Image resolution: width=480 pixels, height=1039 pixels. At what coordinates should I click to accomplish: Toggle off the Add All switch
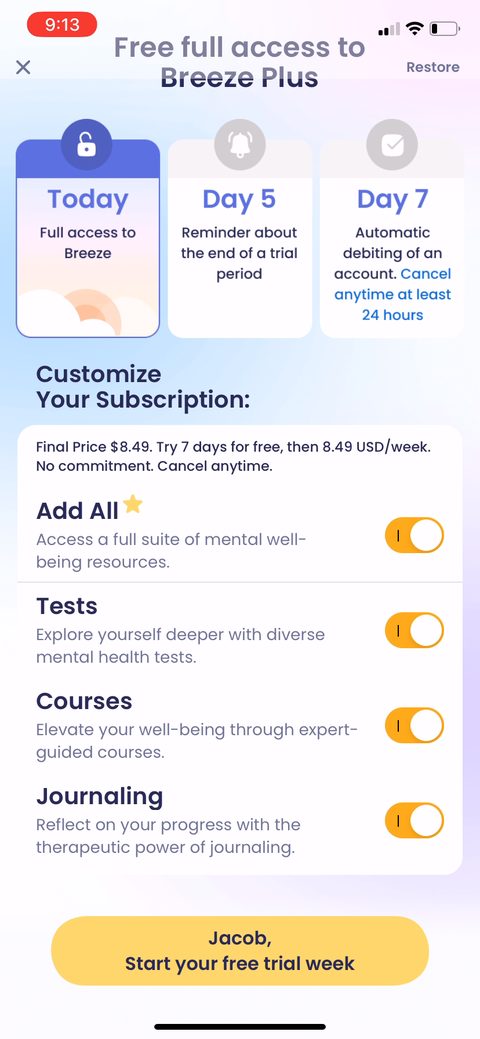click(x=414, y=535)
